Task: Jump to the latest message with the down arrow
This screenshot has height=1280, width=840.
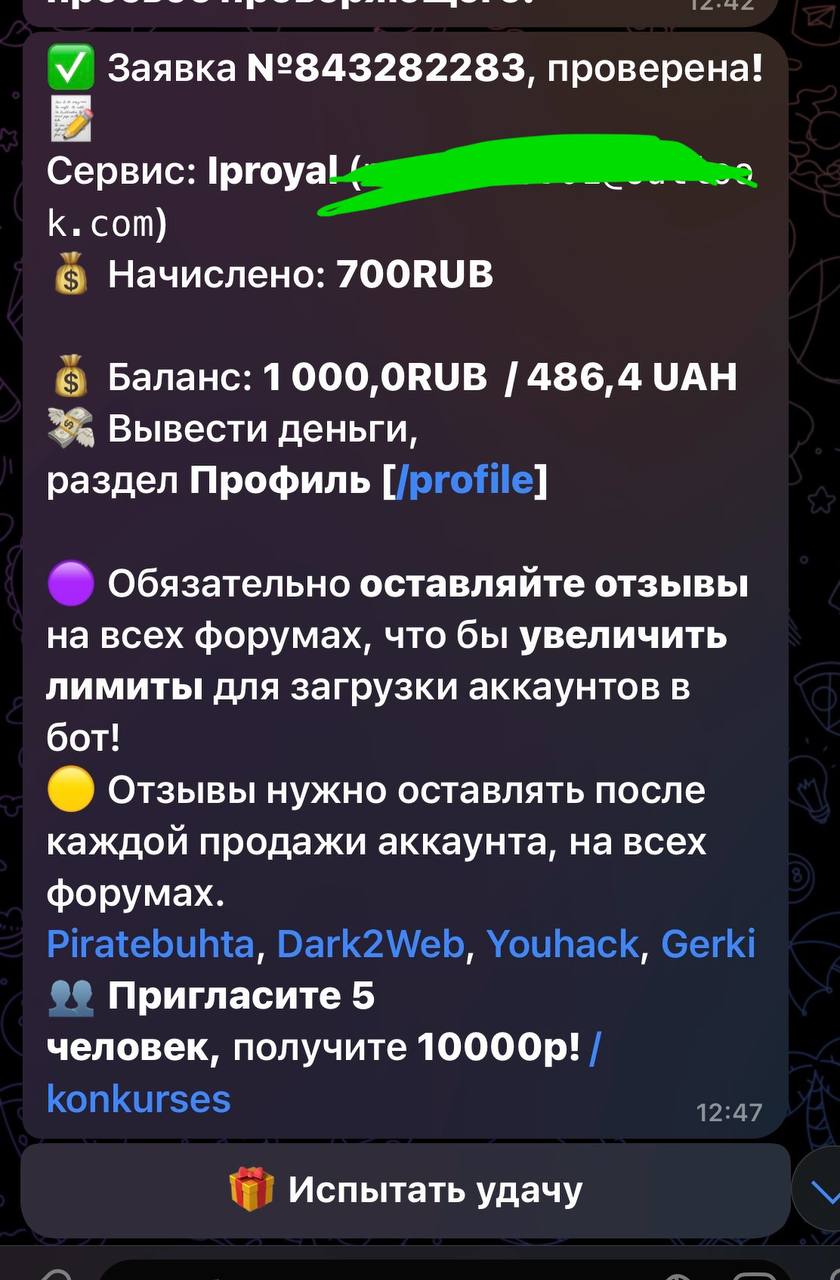Action: 822,1190
